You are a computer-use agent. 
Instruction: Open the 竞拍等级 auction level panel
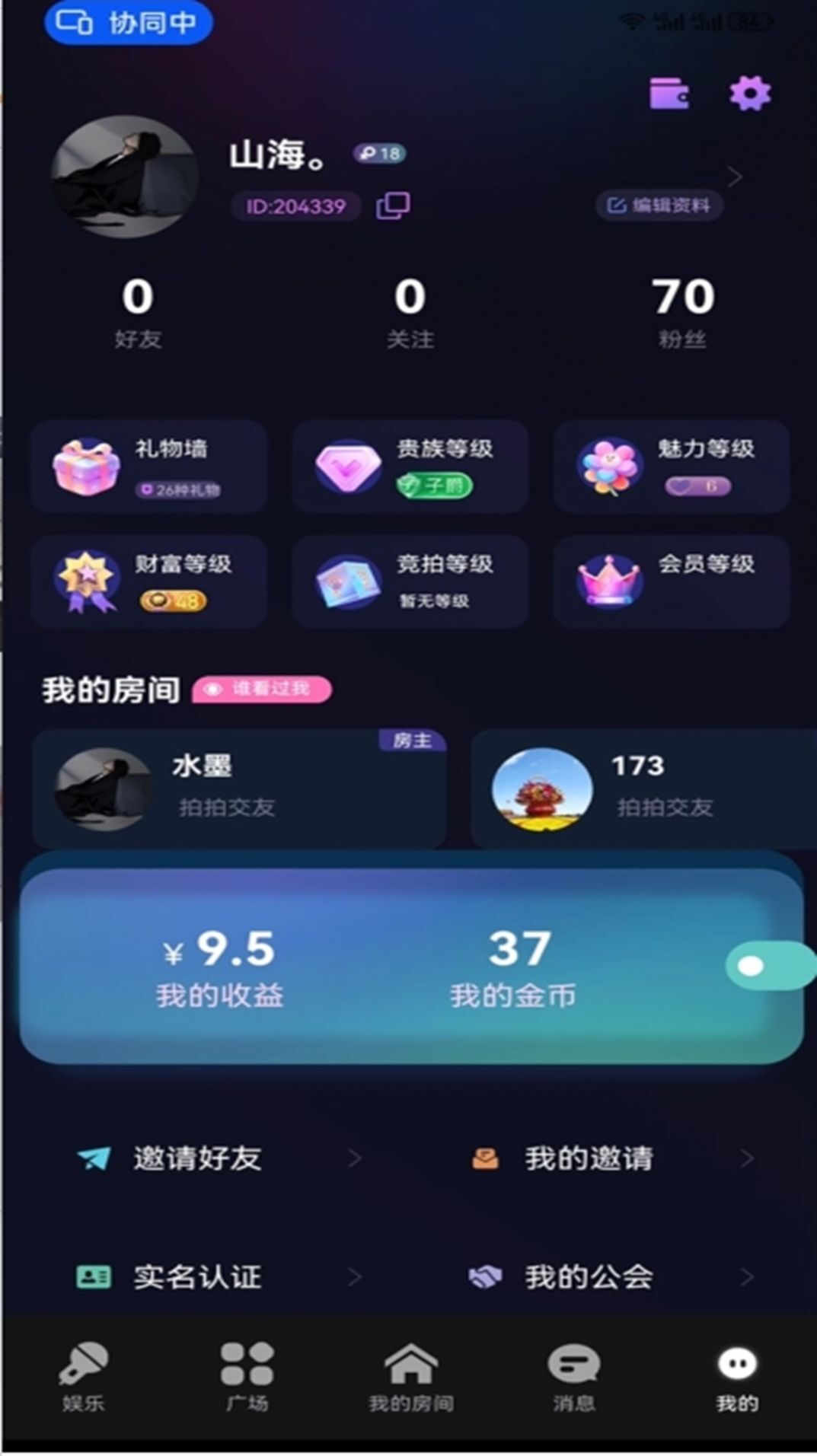(410, 581)
